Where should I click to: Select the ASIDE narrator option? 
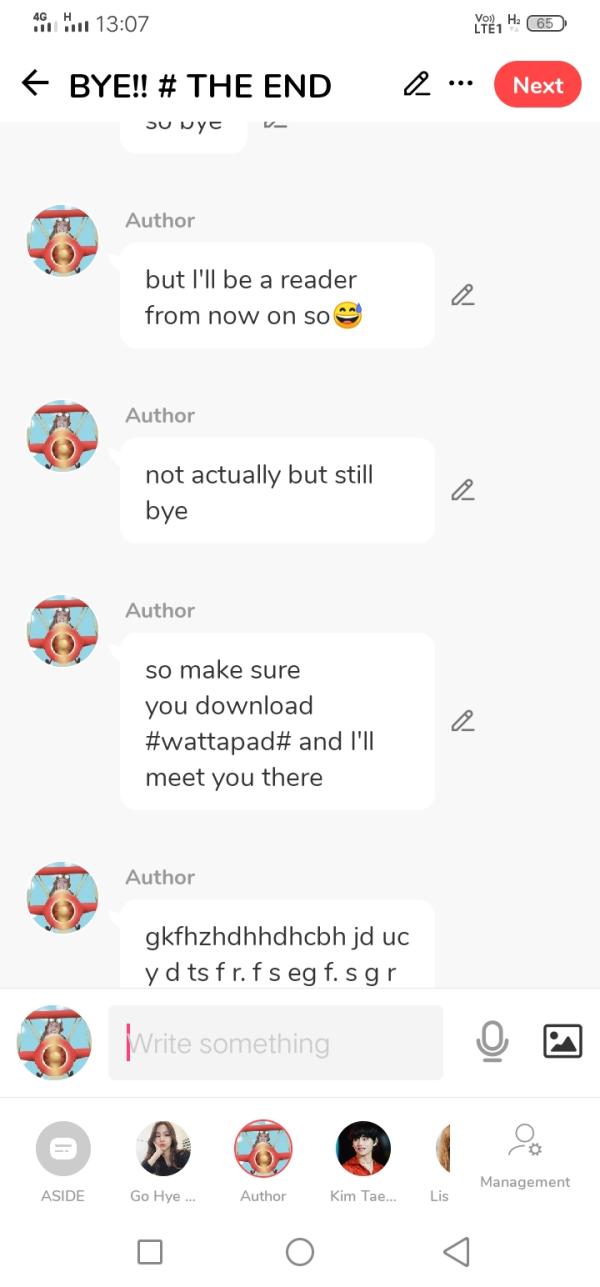[63, 1158]
